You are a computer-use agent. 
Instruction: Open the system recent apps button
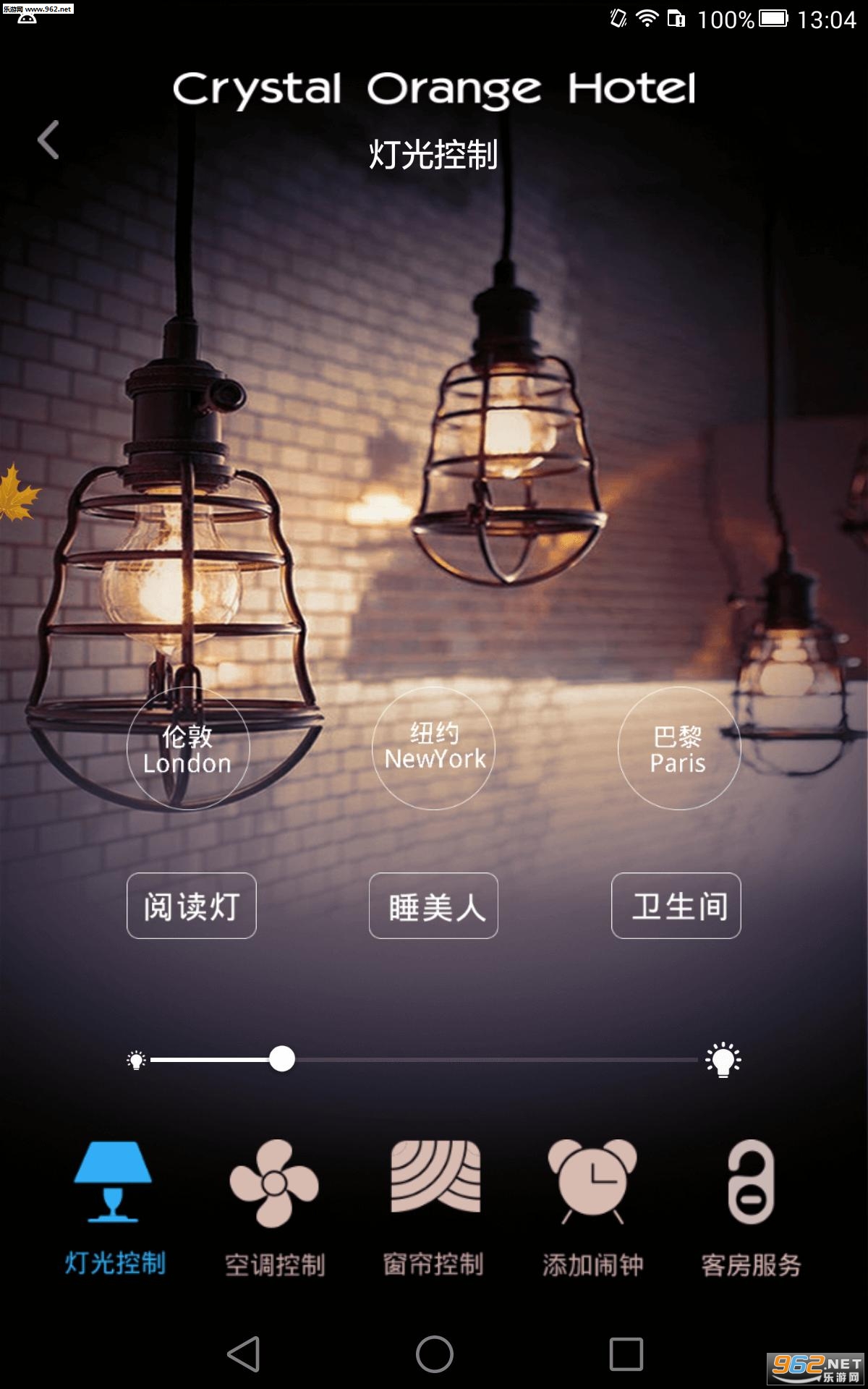coord(626,1354)
